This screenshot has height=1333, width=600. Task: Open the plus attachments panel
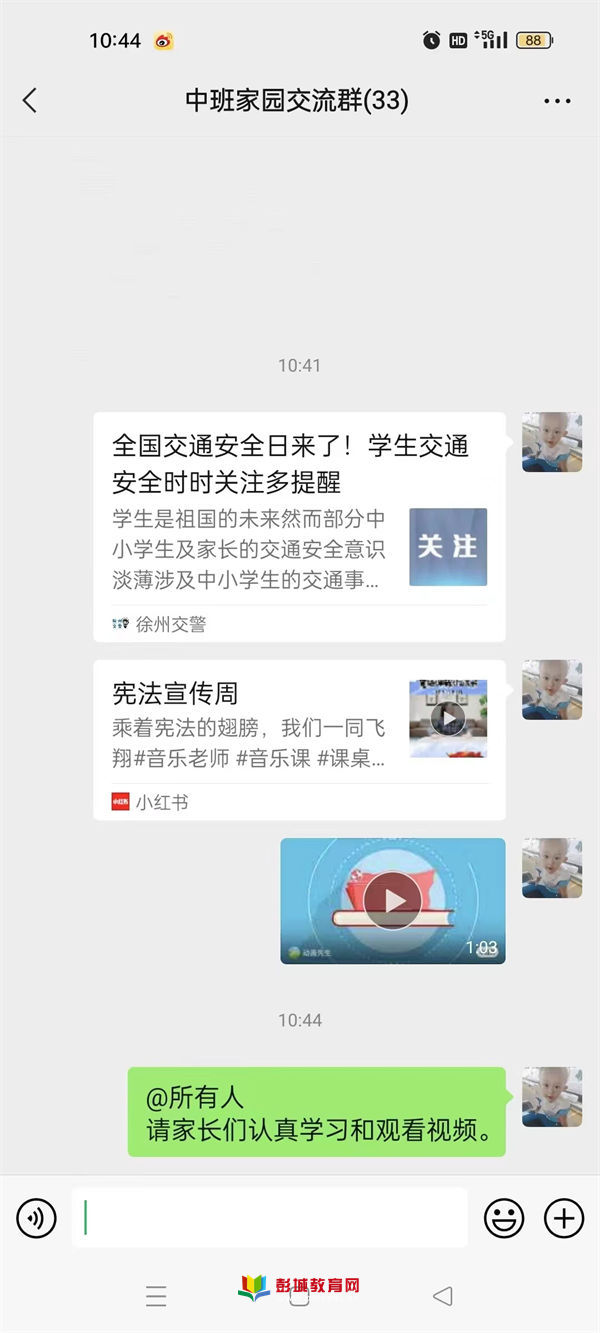coord(563,1218)
